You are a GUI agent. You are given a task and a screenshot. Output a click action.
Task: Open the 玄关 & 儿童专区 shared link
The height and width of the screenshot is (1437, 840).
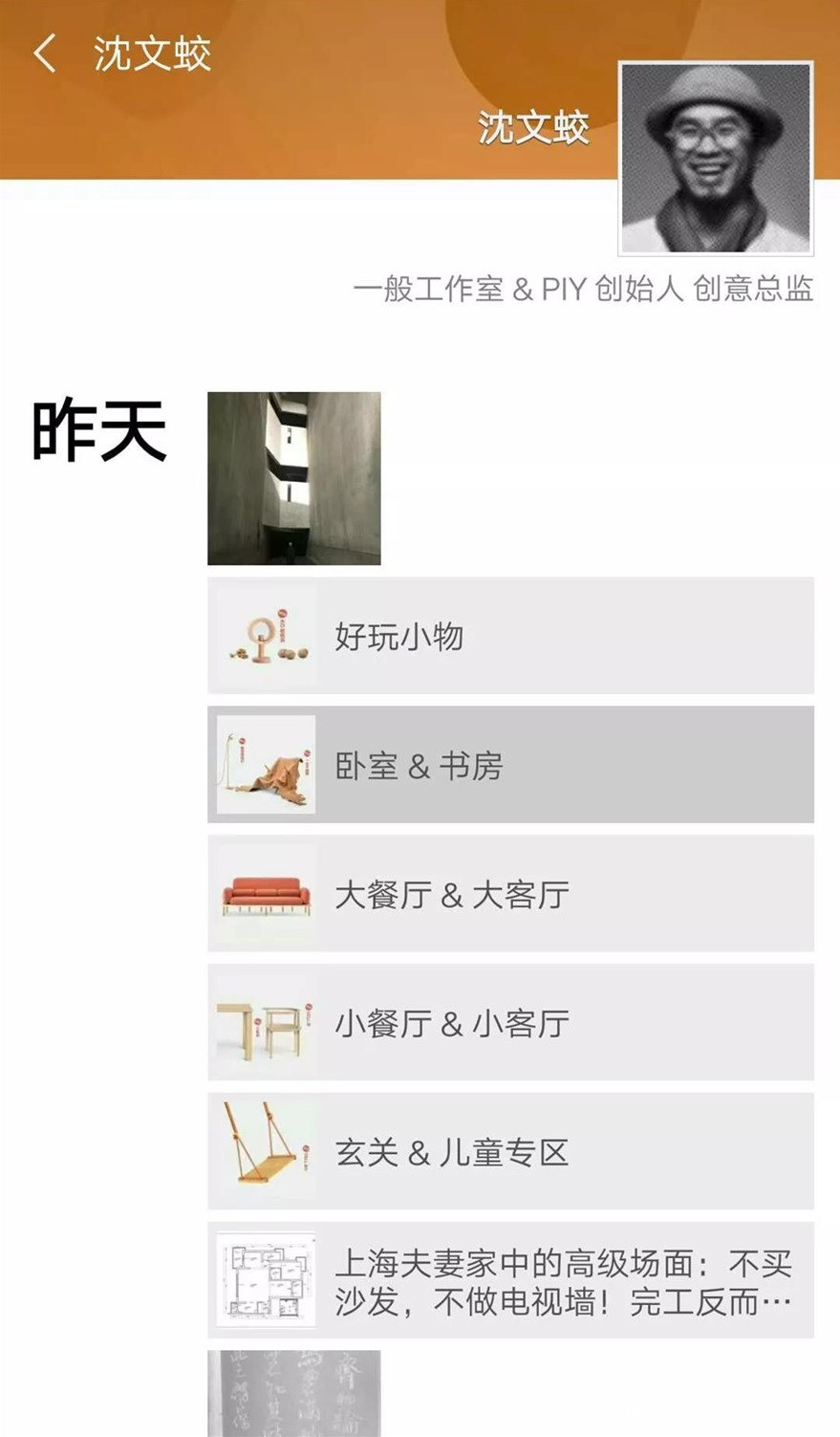click(510, 1152)
